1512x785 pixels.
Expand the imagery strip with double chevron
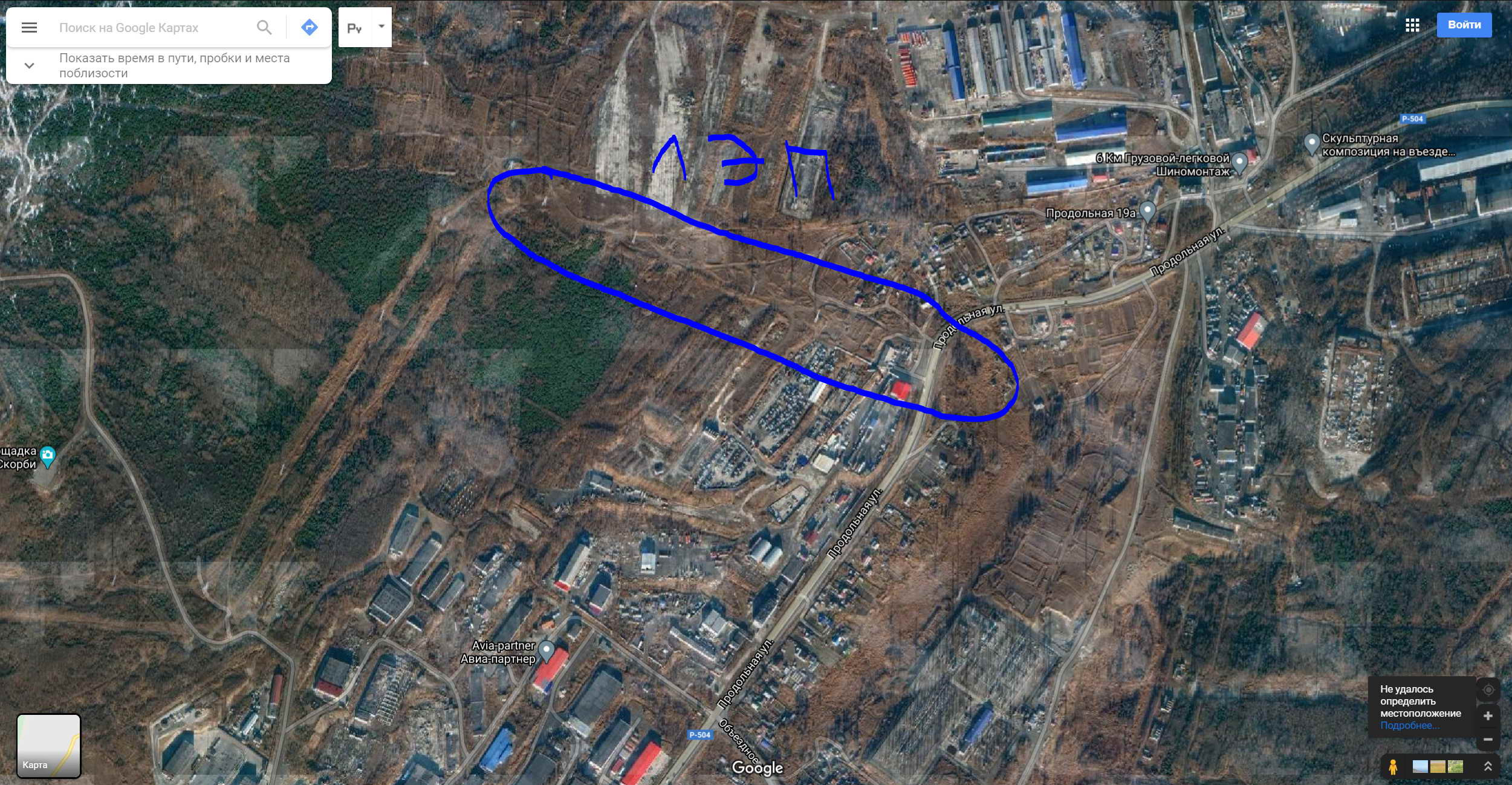pyautogui.click(x=1488, y=767)
